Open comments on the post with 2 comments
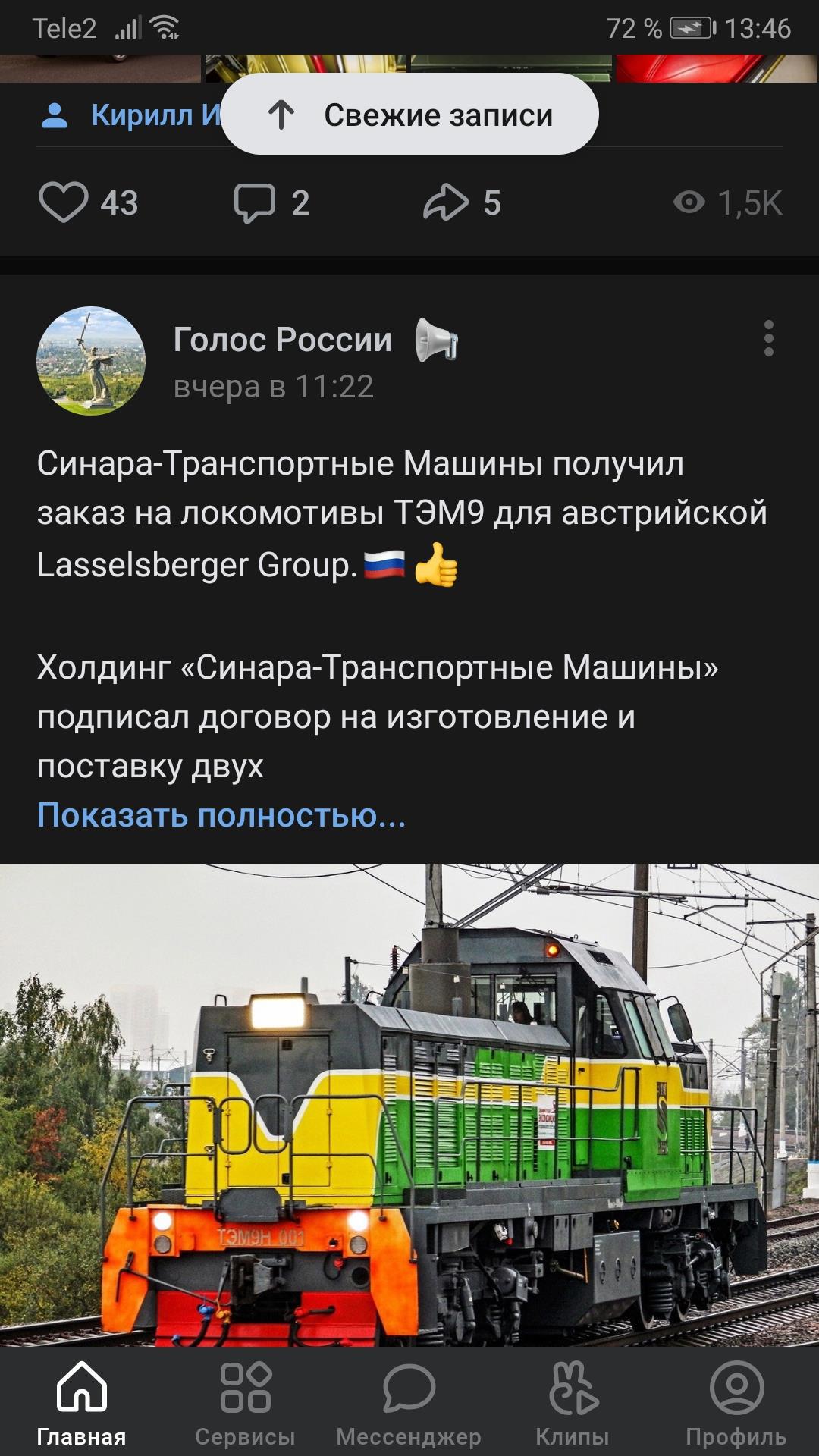Image resolution: width=819 pixels, height=1456 pixels. [255, 202]
